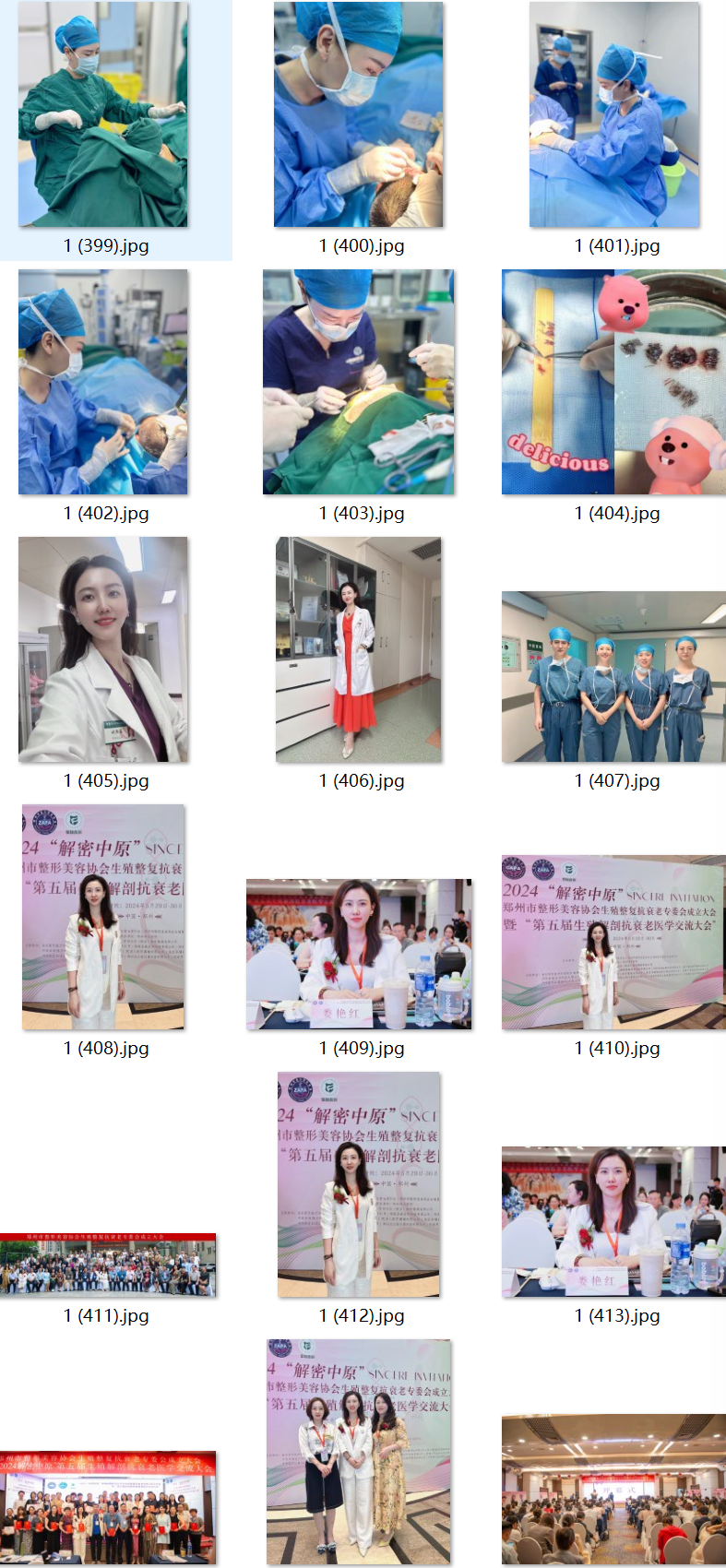Open image 1 (409).jpg
This screenshot has width=726, height=1568.
pyautogui.click(x=359, y=954)
